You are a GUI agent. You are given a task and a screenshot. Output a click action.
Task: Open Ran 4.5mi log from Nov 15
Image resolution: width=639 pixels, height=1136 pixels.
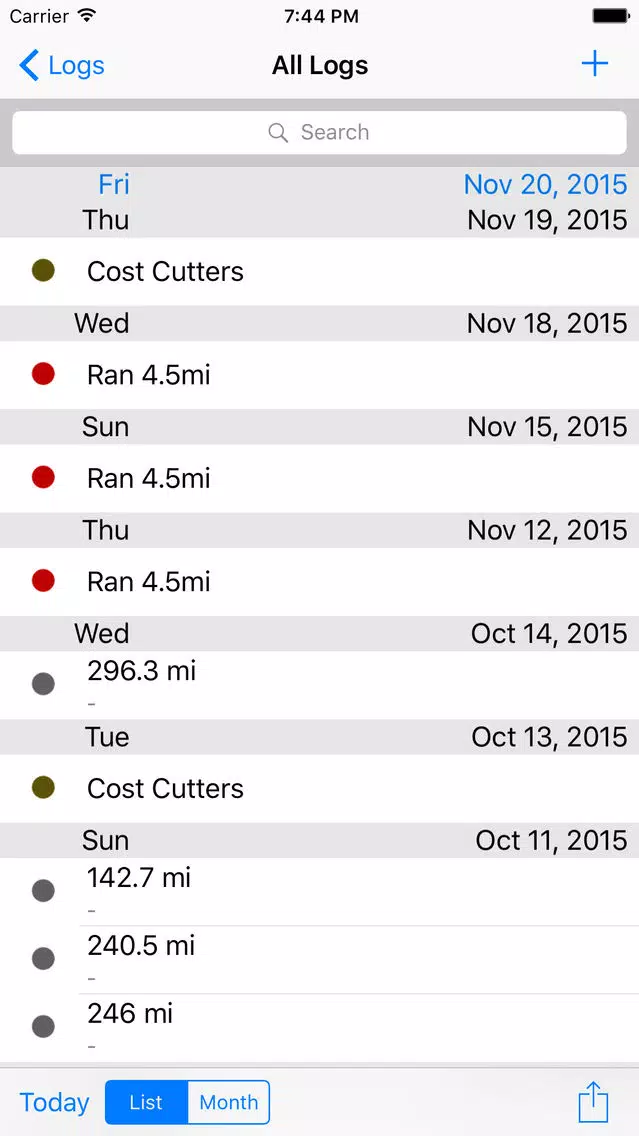coord(320,478)
